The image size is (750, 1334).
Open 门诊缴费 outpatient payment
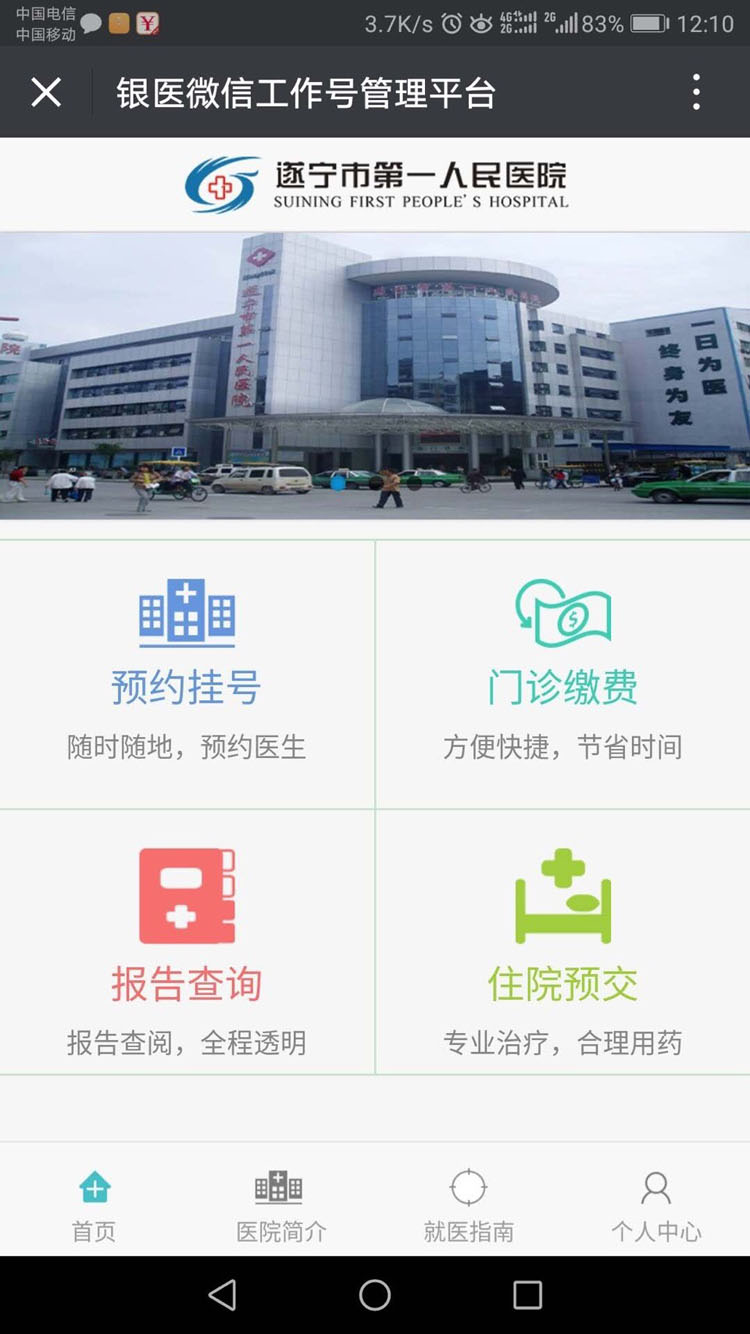(x=563, y=674)
